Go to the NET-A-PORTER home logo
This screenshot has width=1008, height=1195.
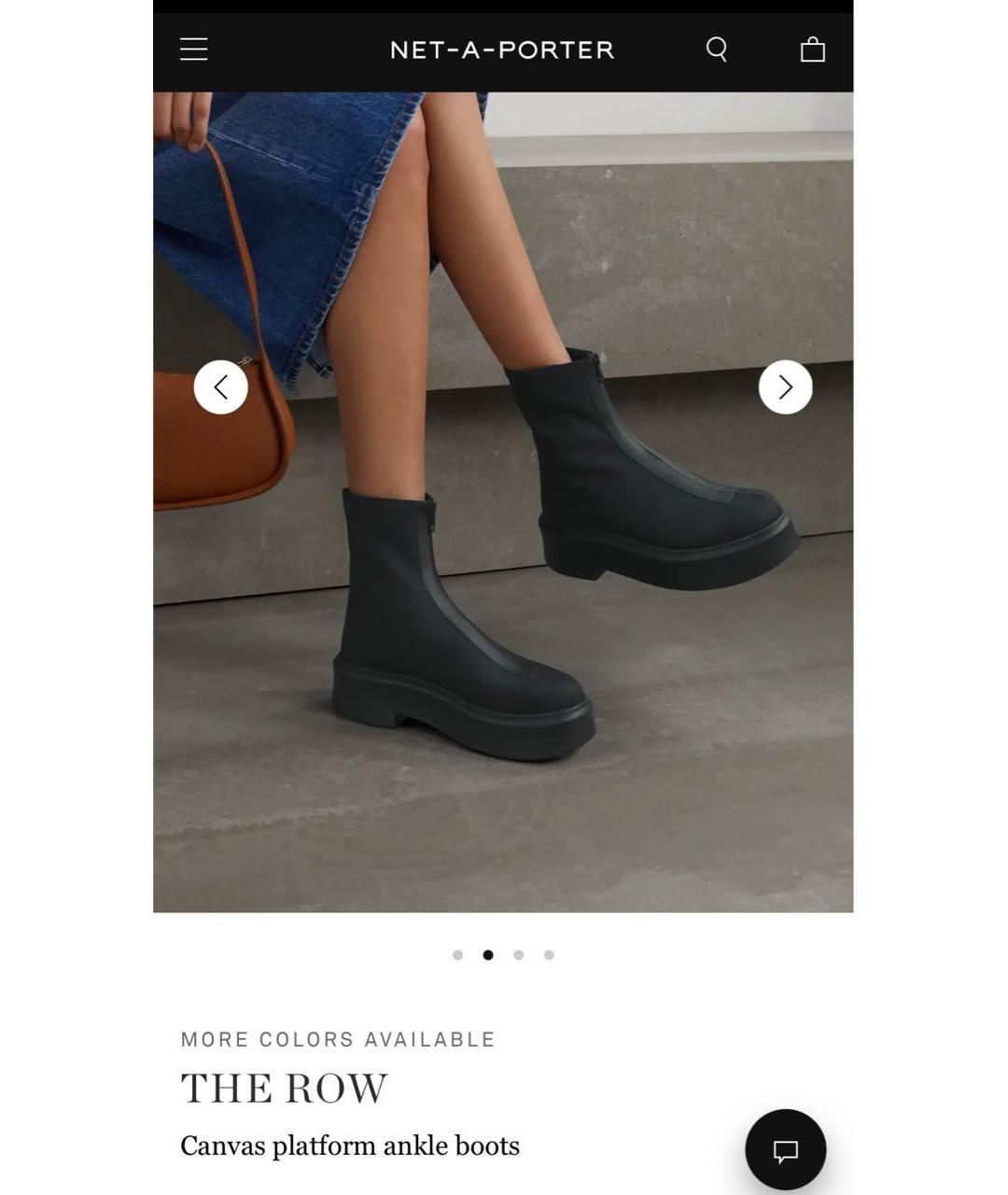[x=502, y=50]
